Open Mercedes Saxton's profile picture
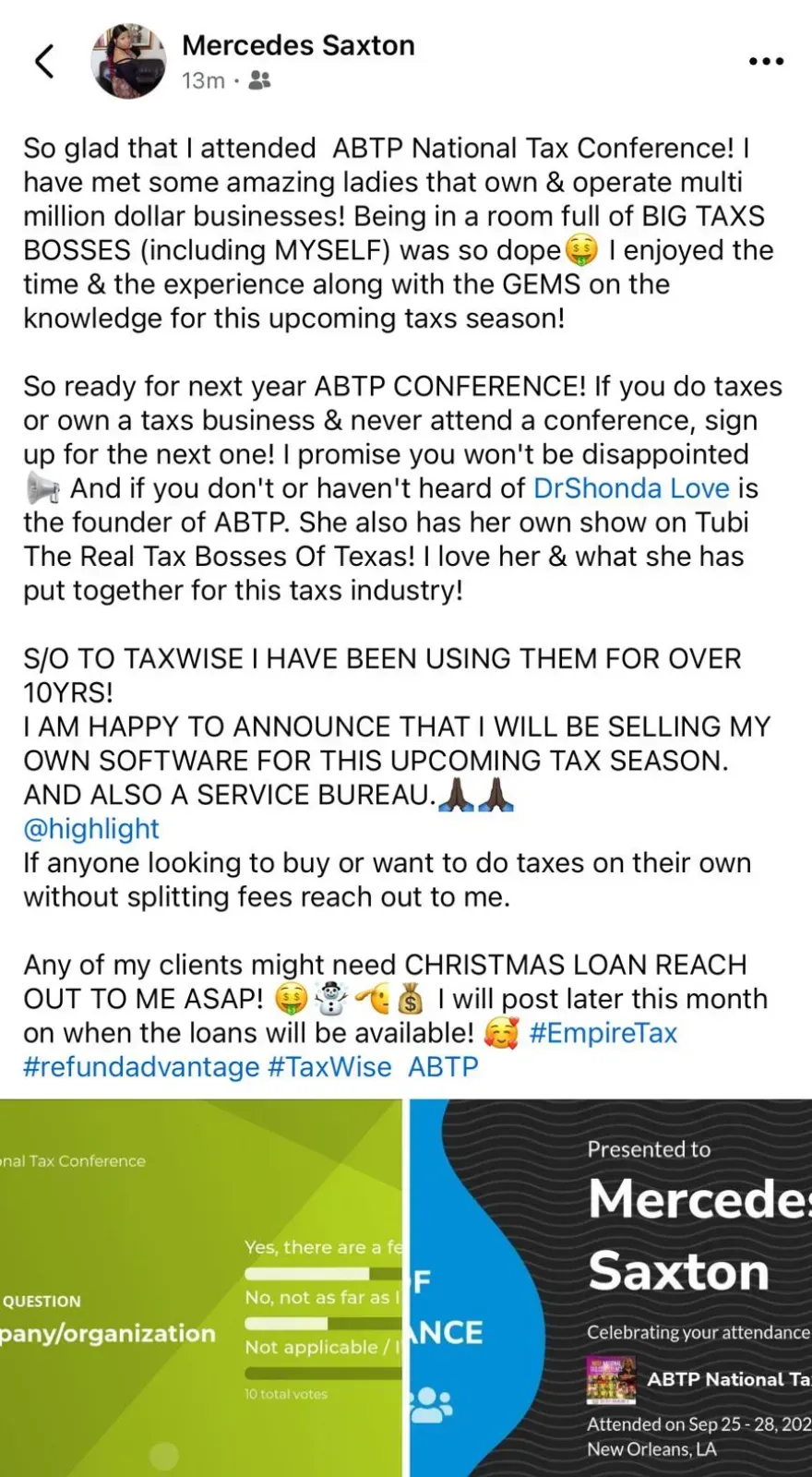Image resolution: width=812 pixels, height=1477 pixels. coord(128,62)
